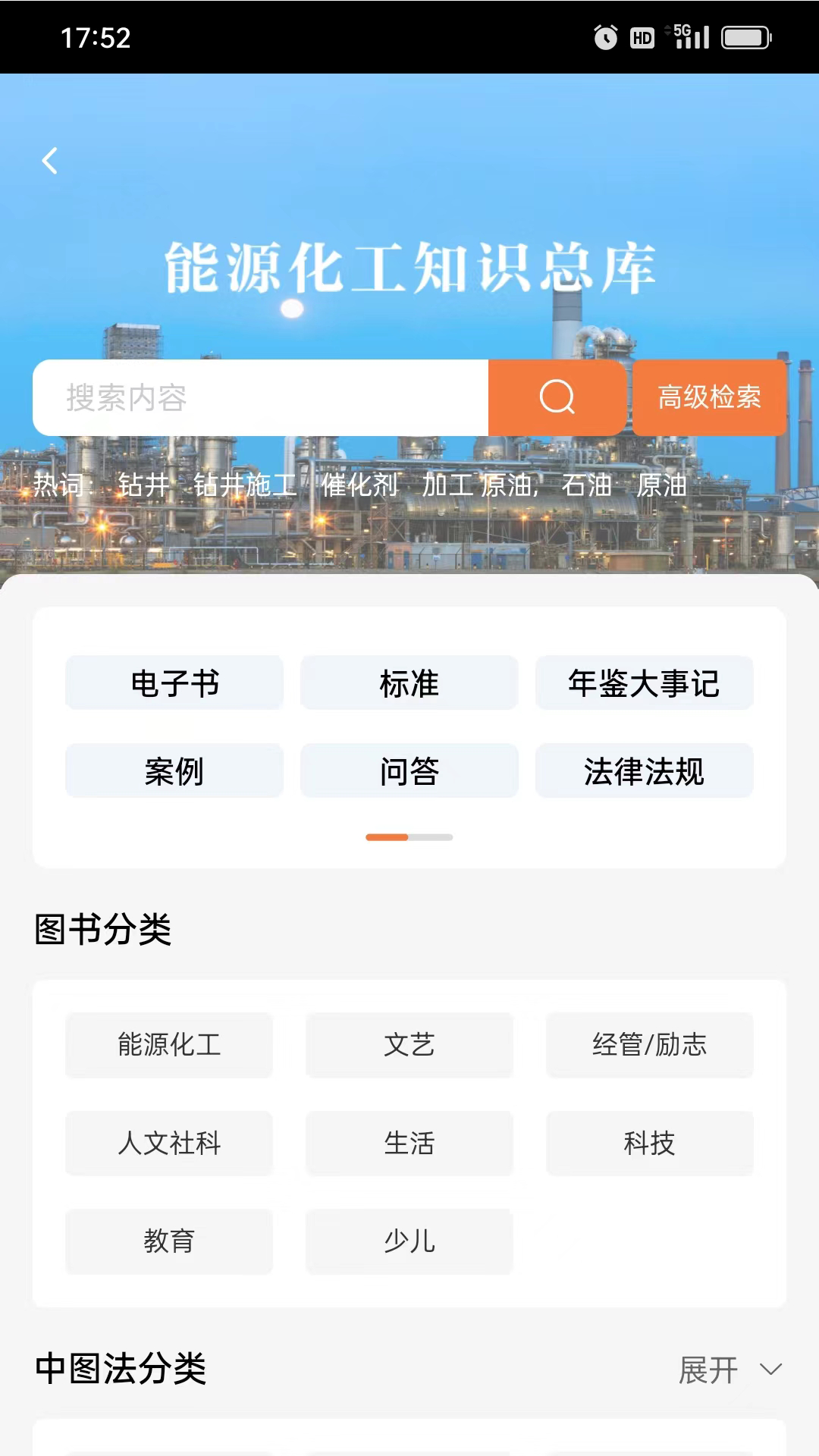This screenshot has height=1456, width=819.
Task: Expand the 中图法分类 section
Action: click(x=708, y=1370)
